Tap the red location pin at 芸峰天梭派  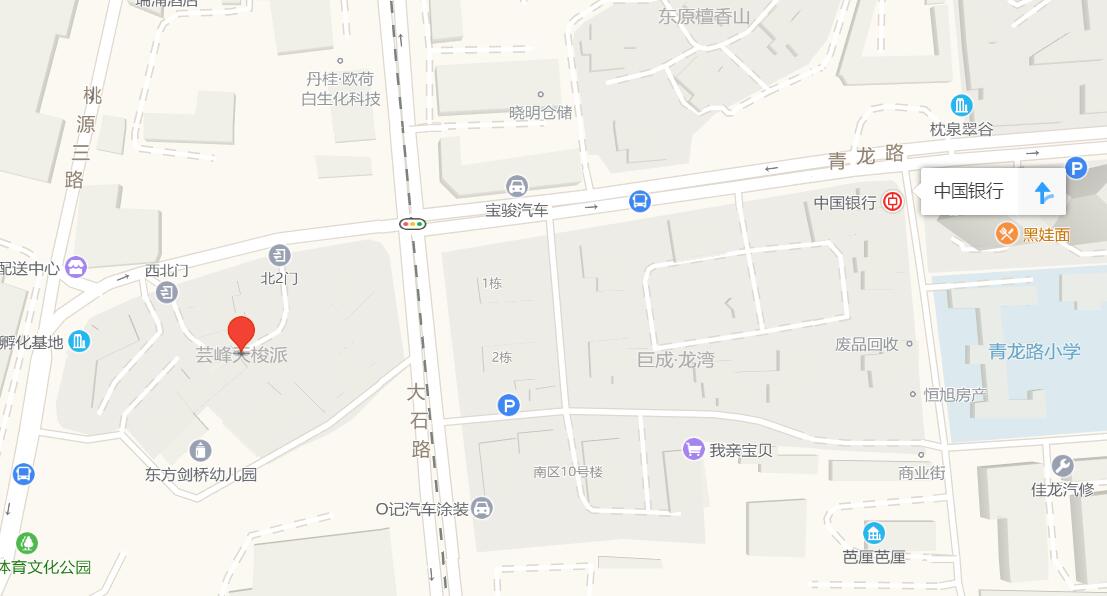point(241,333)
